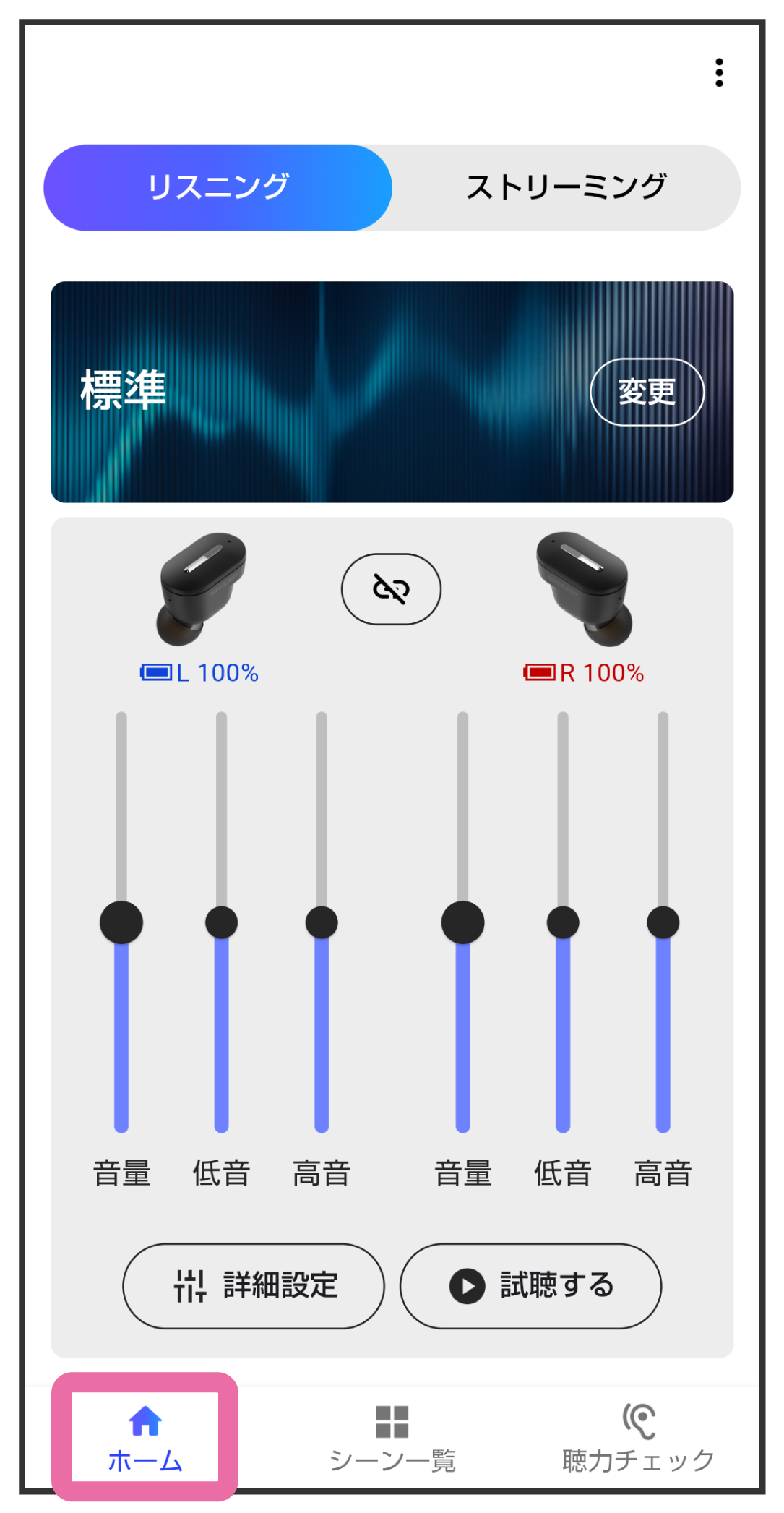
Task: Go to the ホーム tab
Action: (145, 1438)
